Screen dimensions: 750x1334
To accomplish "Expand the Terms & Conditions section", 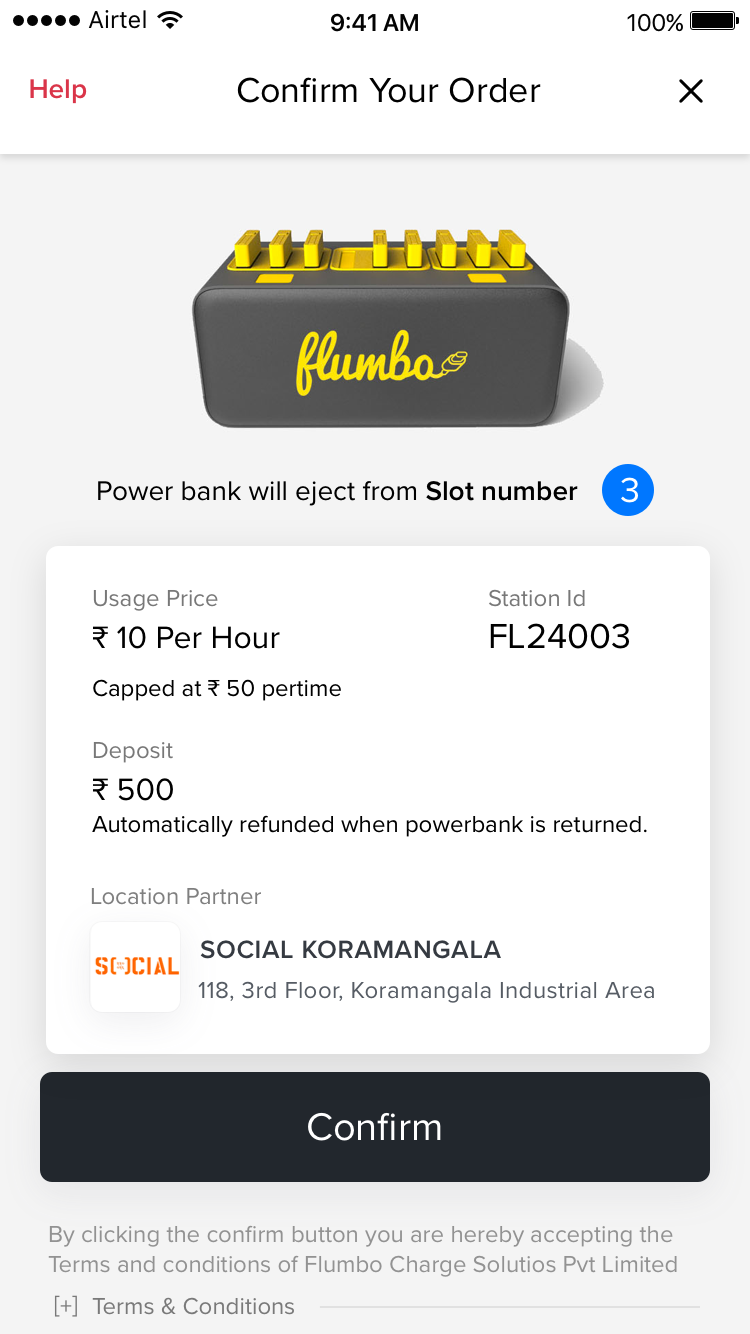I will point(174,1306).
